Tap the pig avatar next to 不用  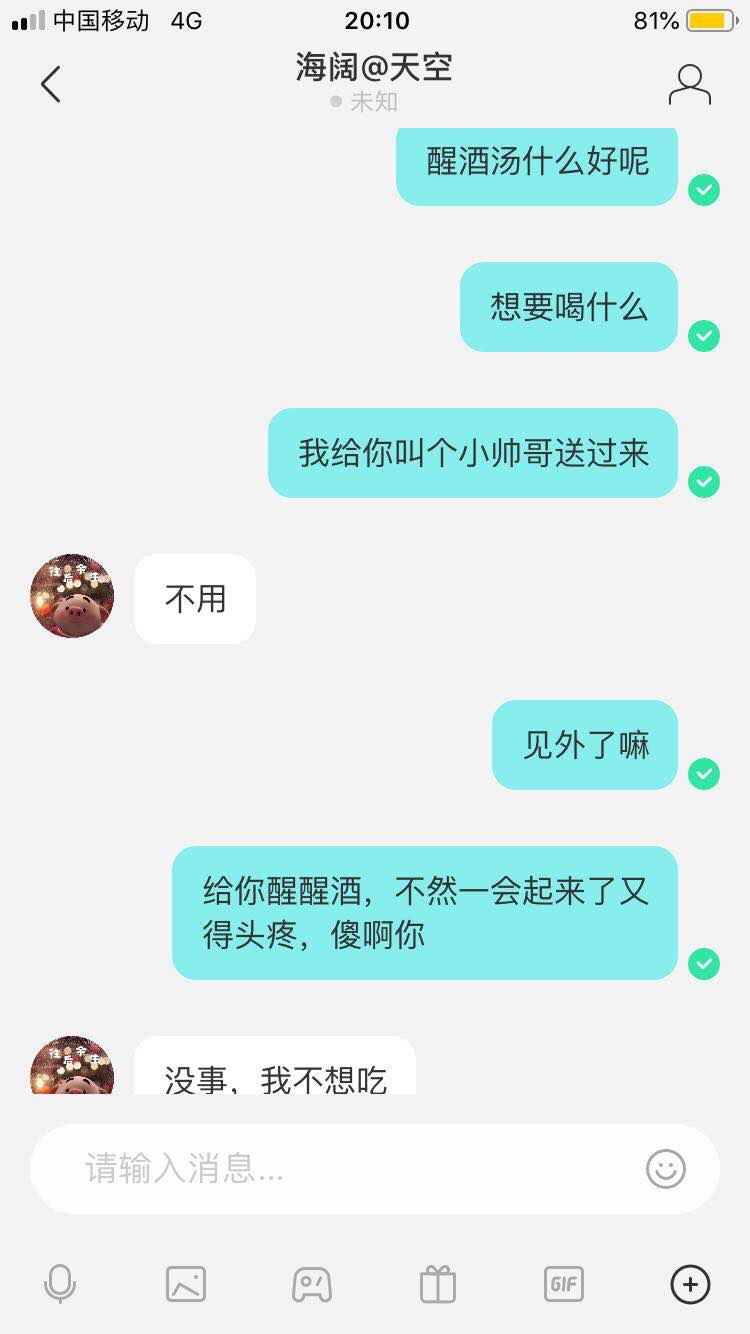tap(72, 597)
